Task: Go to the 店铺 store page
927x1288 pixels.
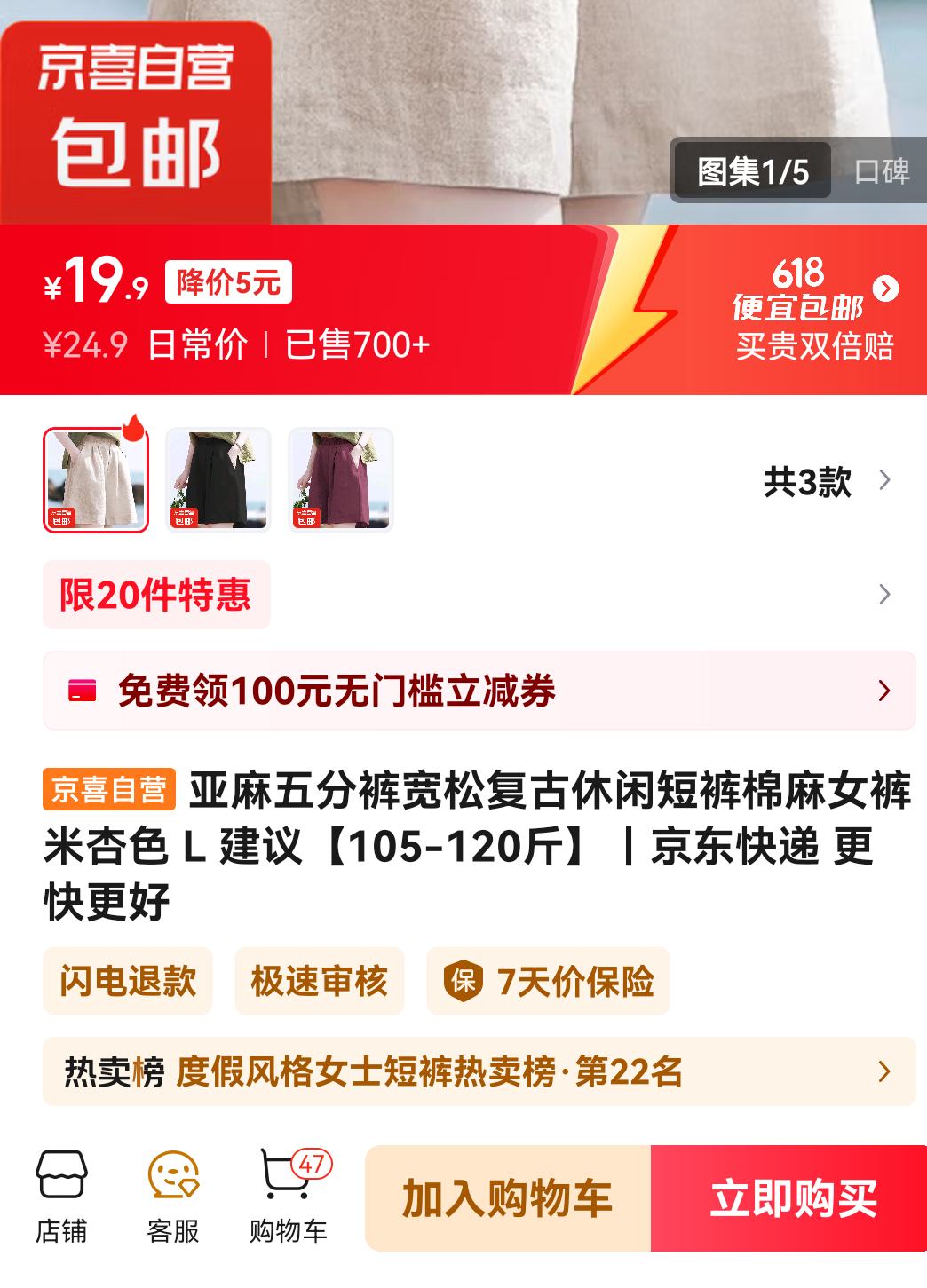Action: [61, 1196]
